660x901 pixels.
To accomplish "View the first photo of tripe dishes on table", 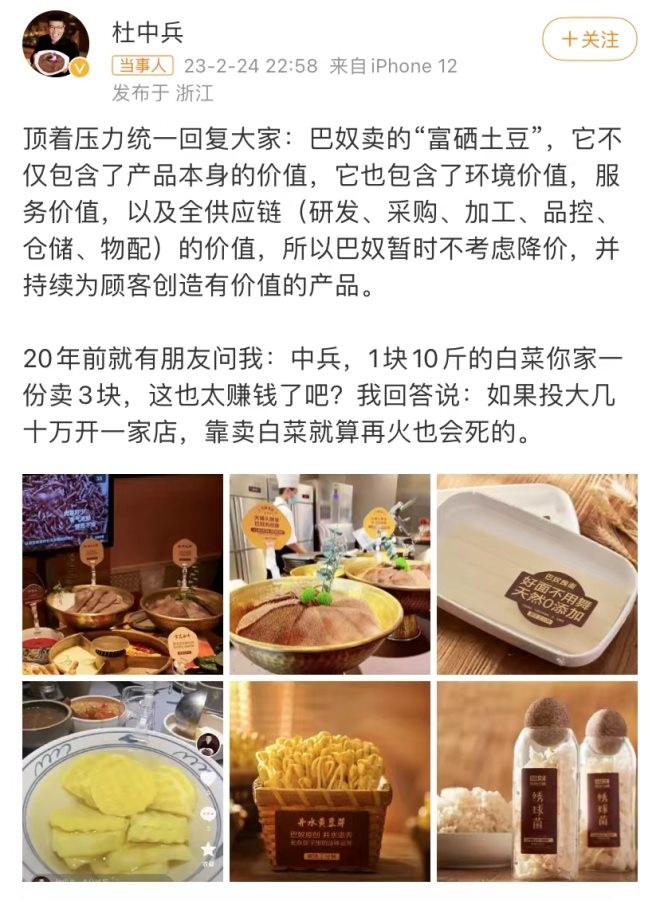I will coord(122,574).
